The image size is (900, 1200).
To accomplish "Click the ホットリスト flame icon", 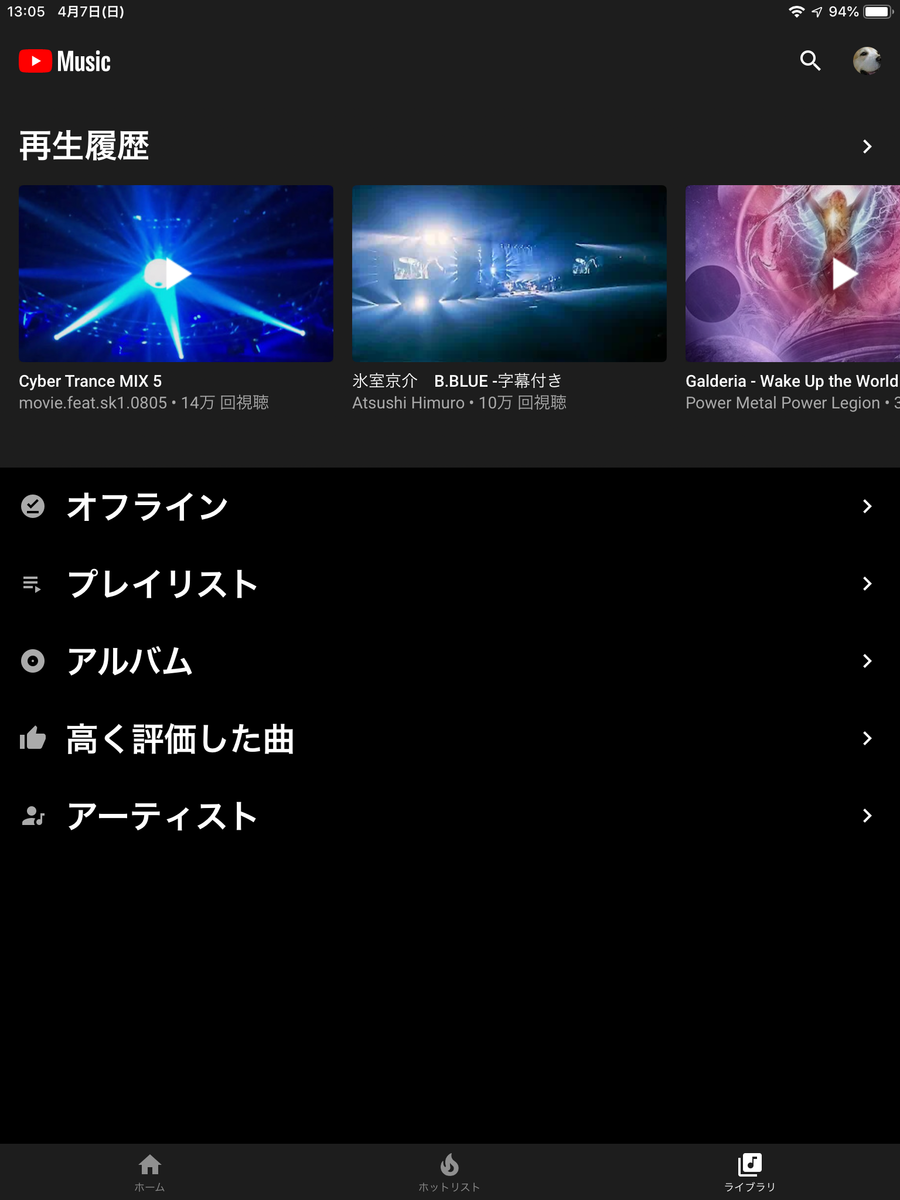I will point(449,1163).
